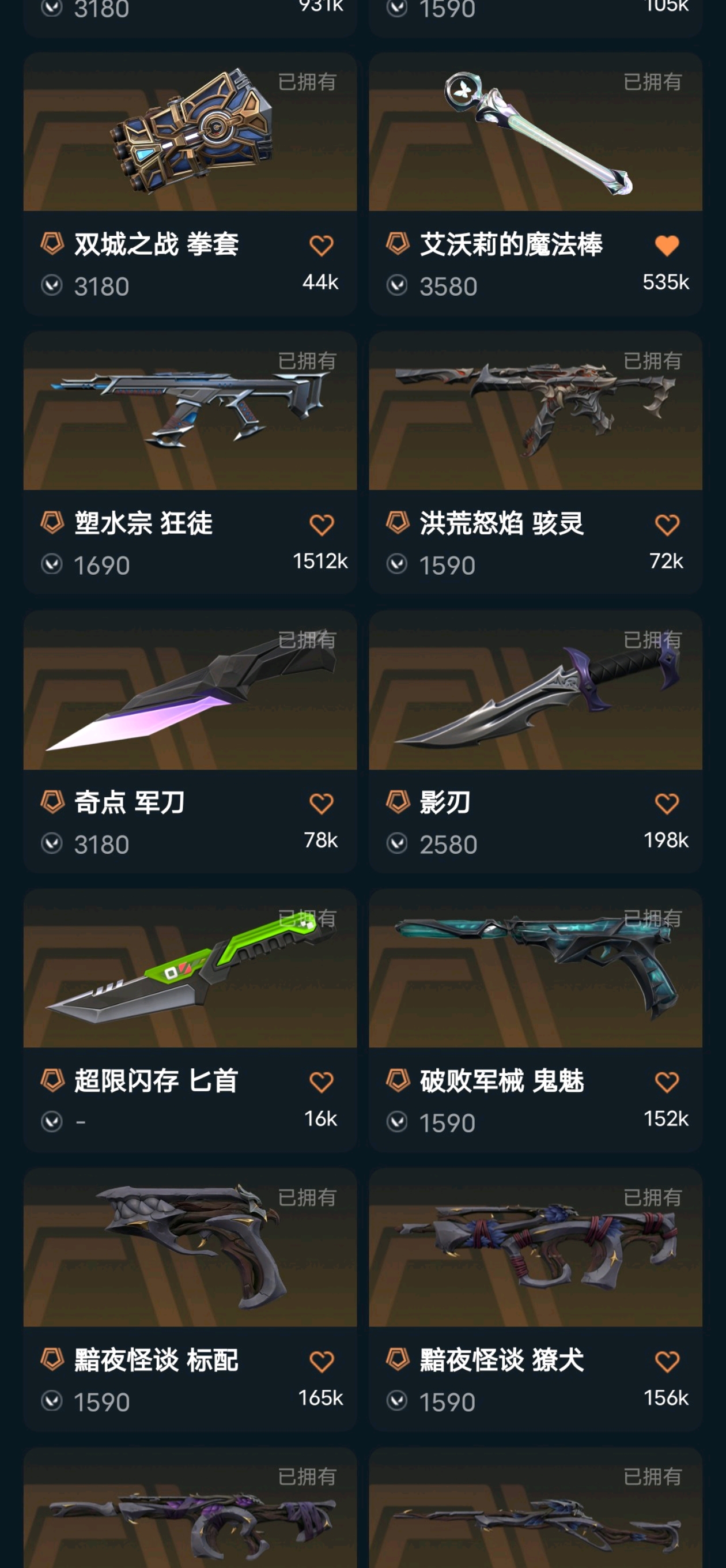This screenshot has height=1568, width=726.
Task: Unfavorite the 艾沃莉的魔法棒 skin
Action: (666, 246)
